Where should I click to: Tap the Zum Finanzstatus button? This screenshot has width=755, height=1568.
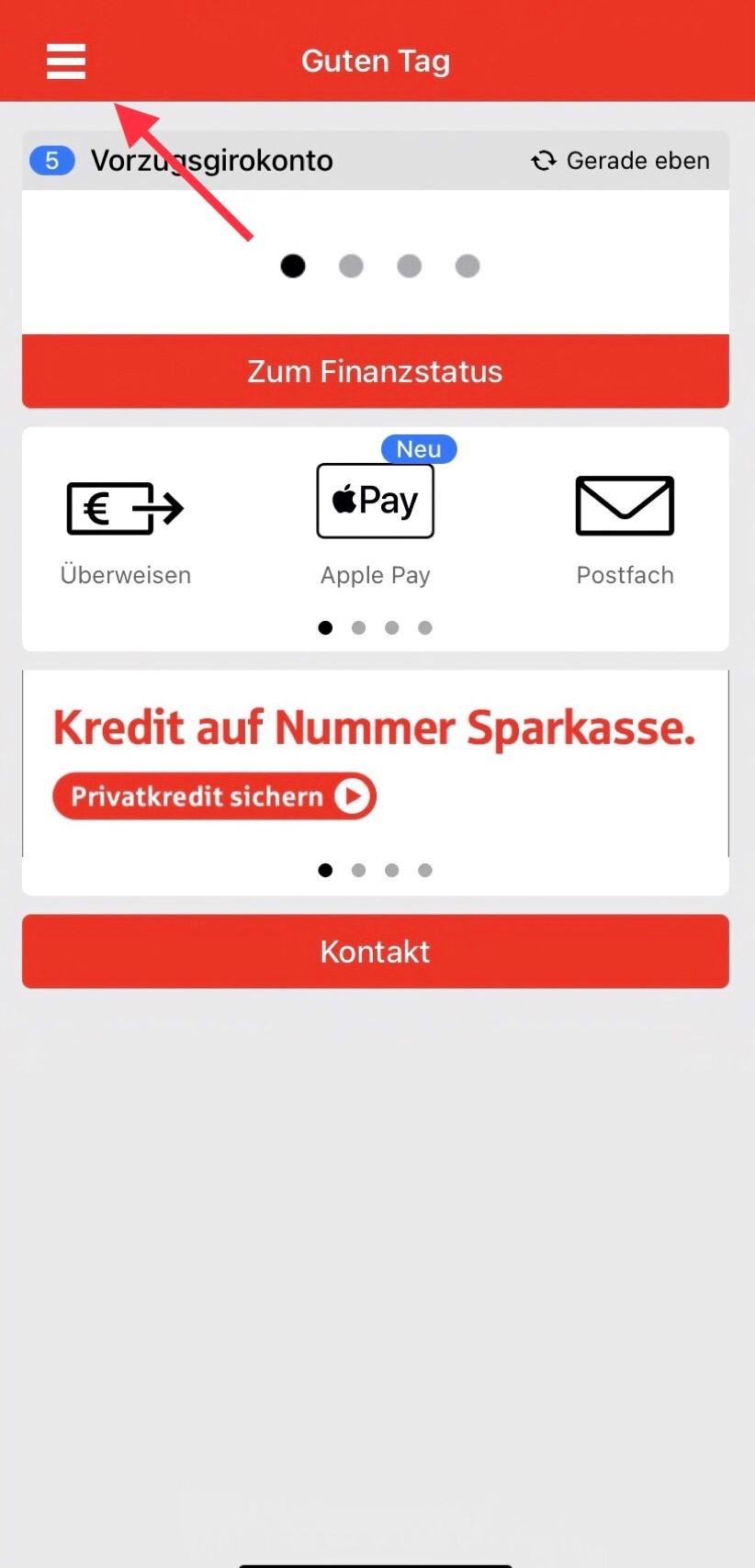[375, 371]
